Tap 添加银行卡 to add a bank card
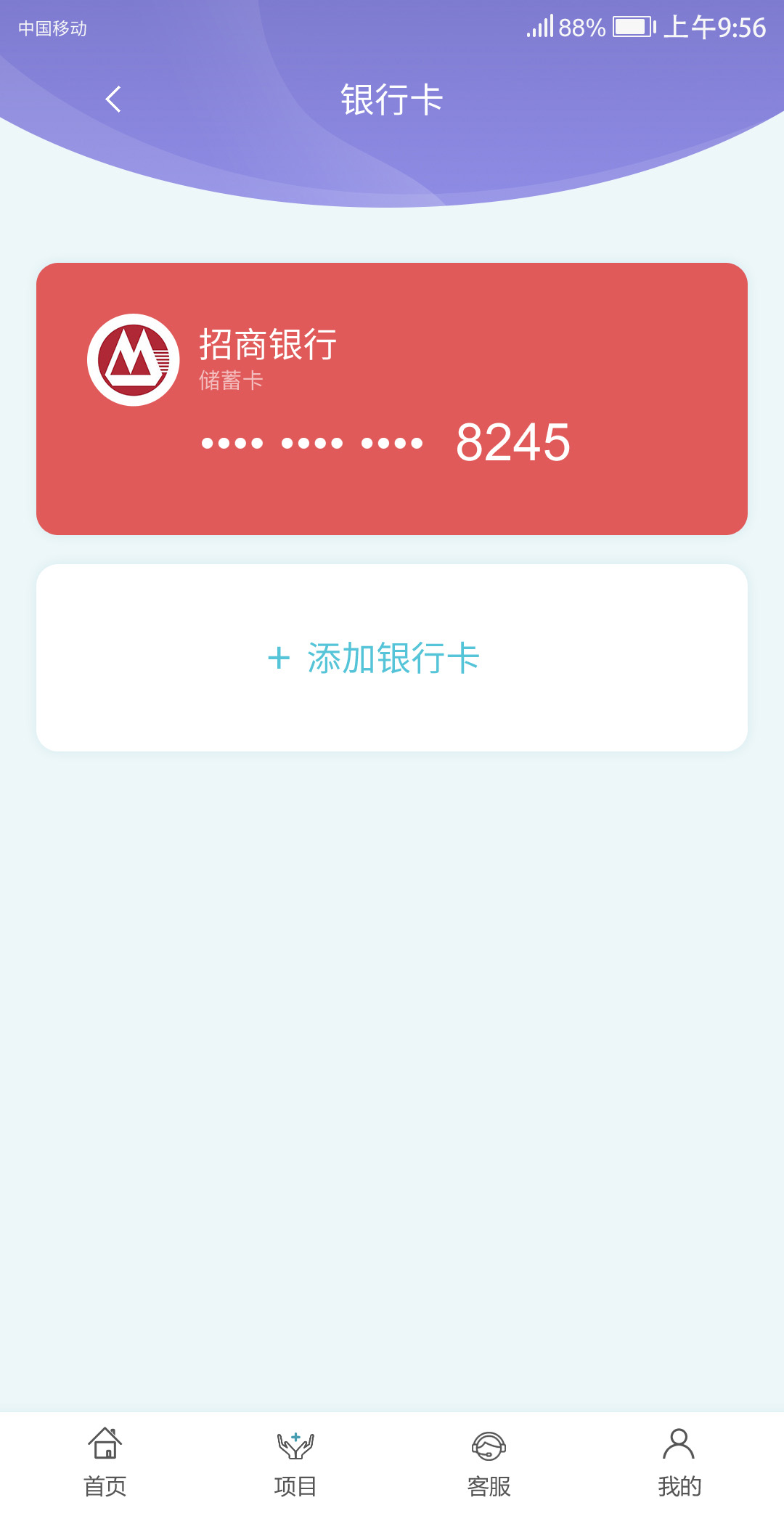The width and height of the screenshot is (784, 1516). 392,658
